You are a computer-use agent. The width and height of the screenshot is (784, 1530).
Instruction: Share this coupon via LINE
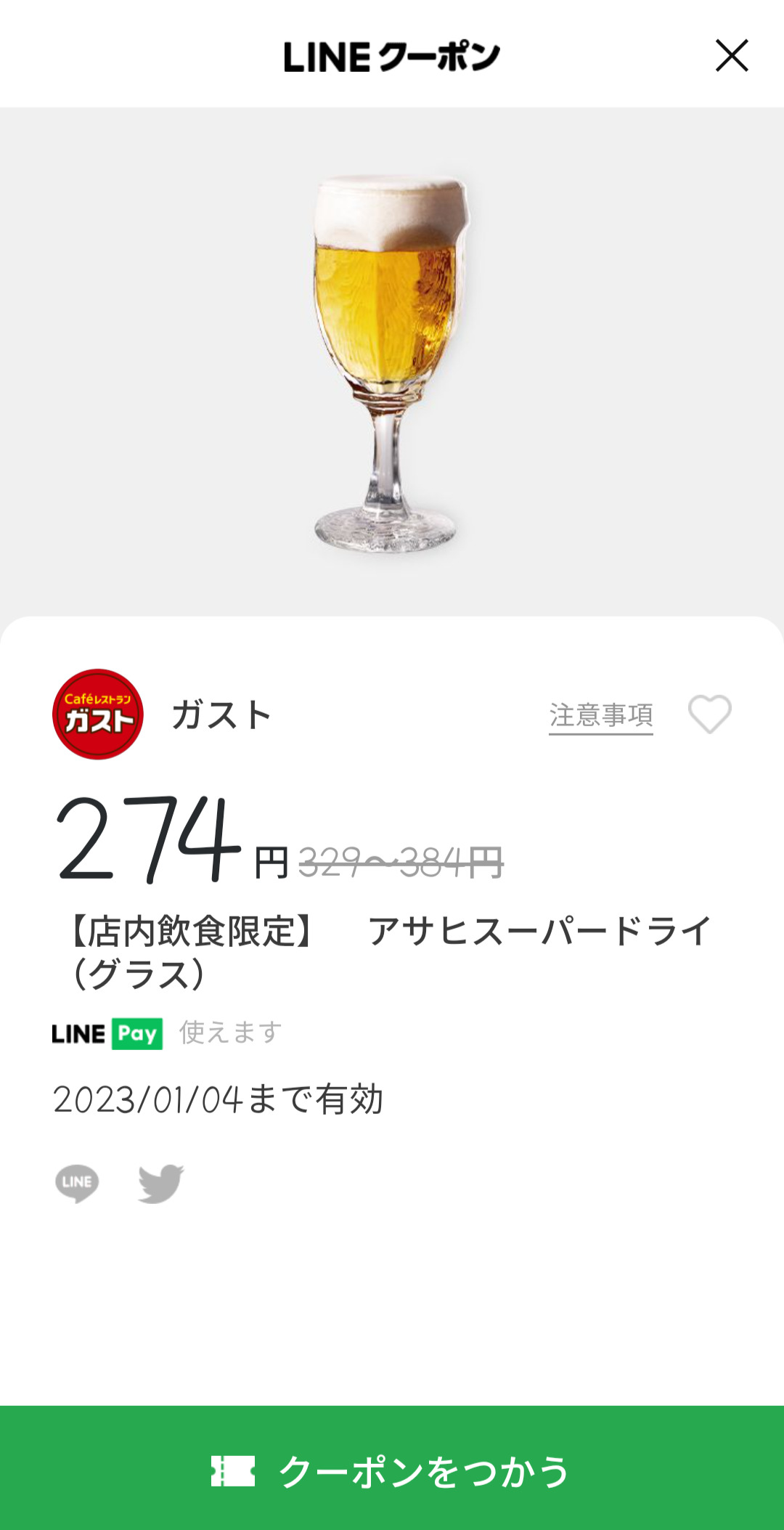[77, 1183]
